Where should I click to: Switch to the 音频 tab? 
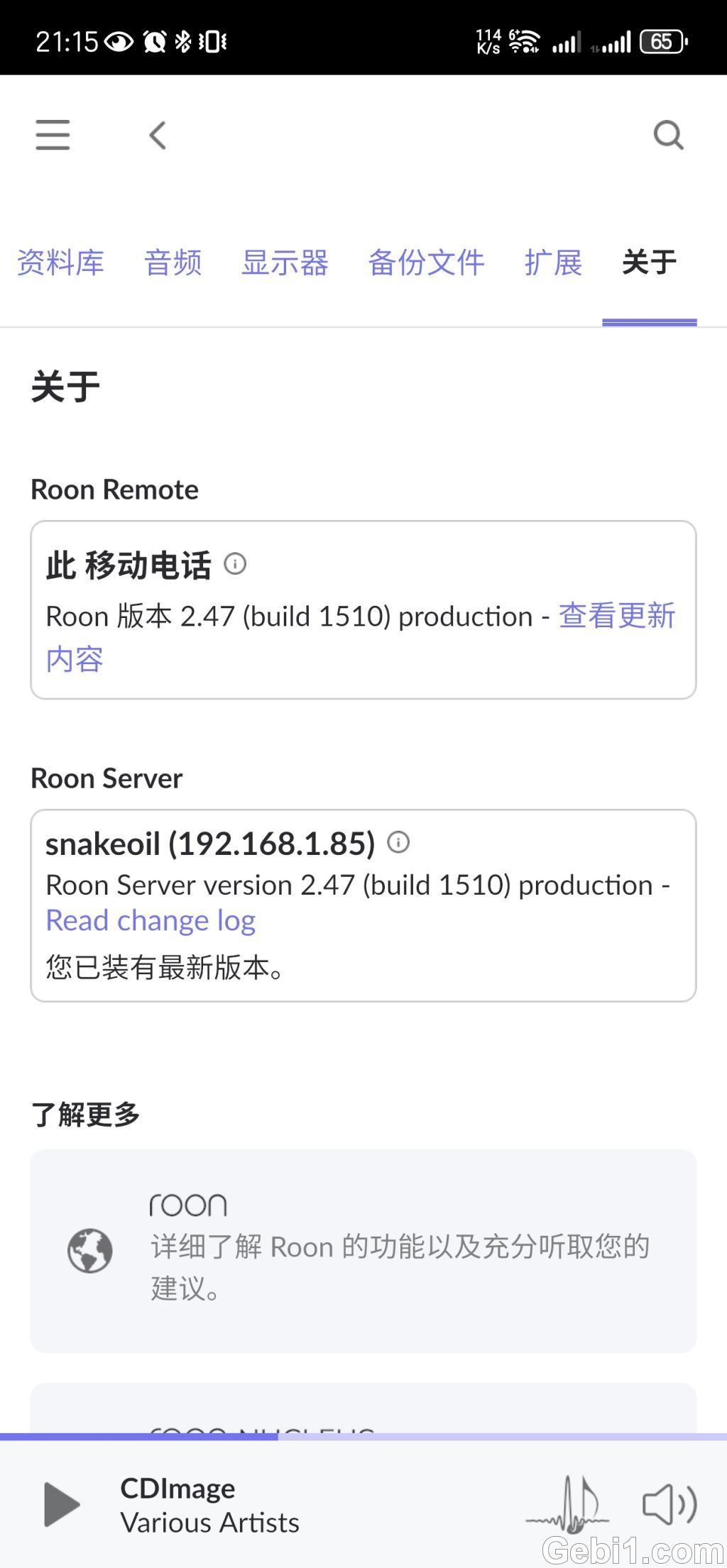coord(173,263)
